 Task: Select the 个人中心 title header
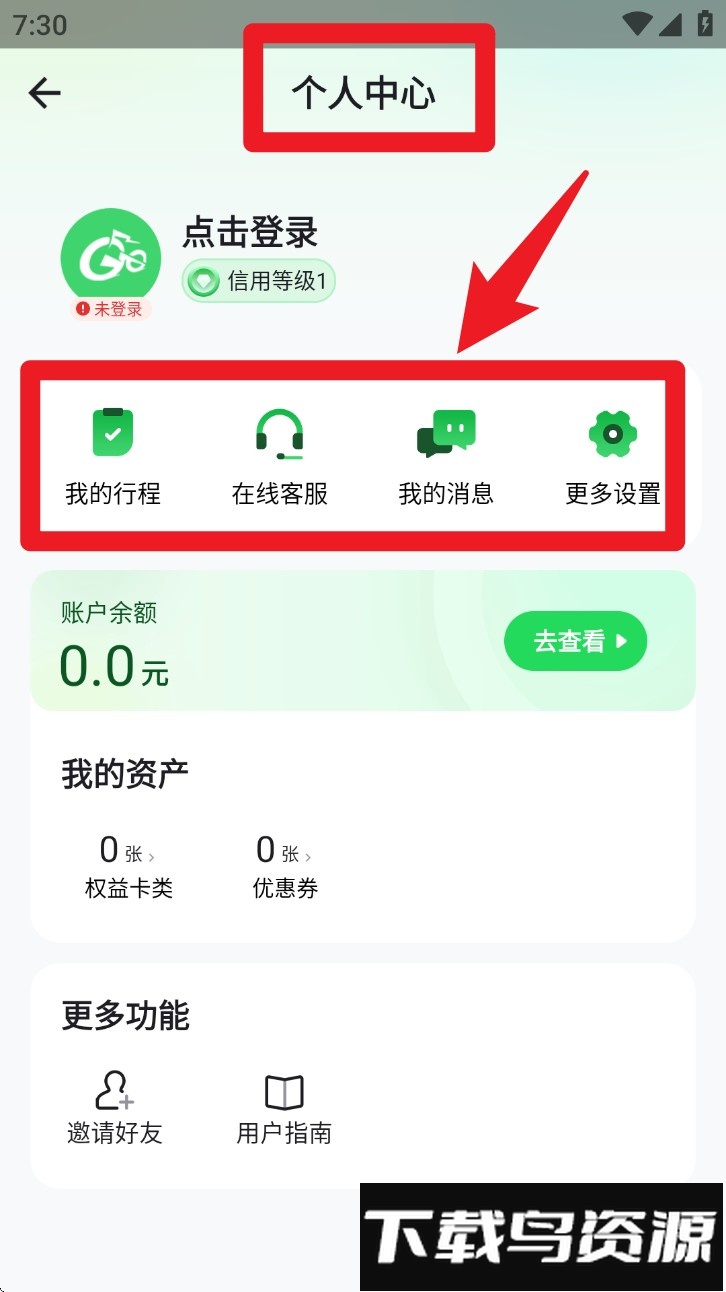click(368, 90)
